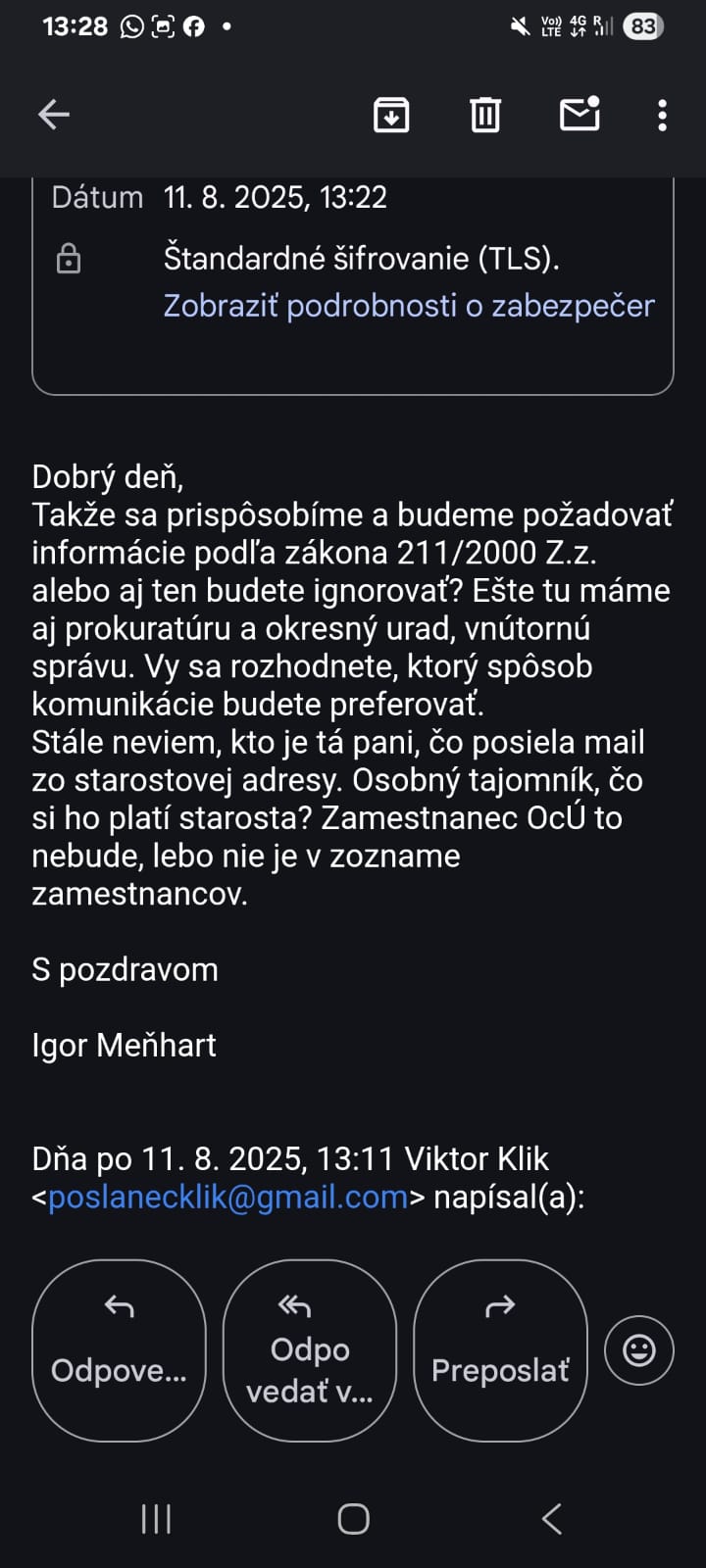Add an emoji reaction to the email
The image size is (706, 1568).
(x=639, y=1350)
